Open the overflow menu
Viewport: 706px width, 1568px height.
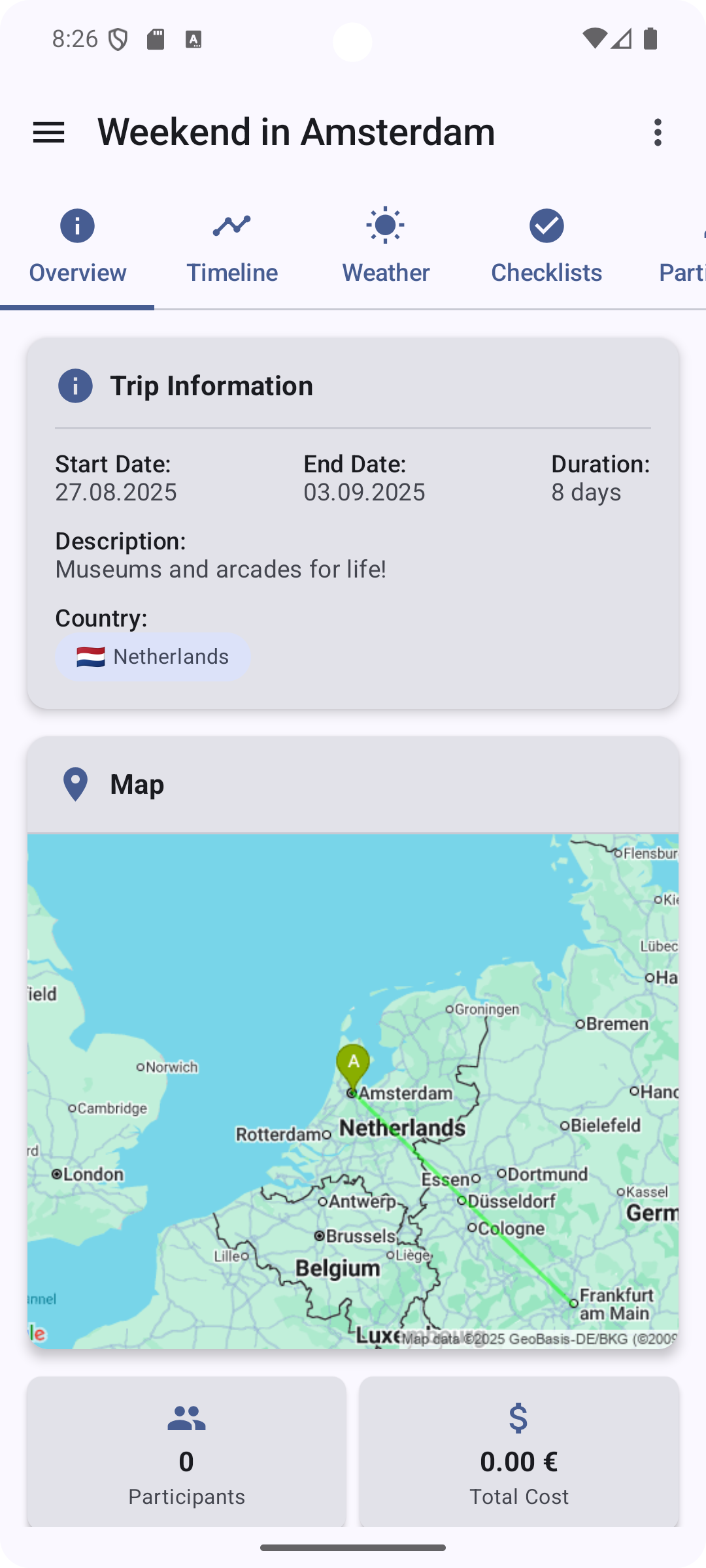coord(658,133)
